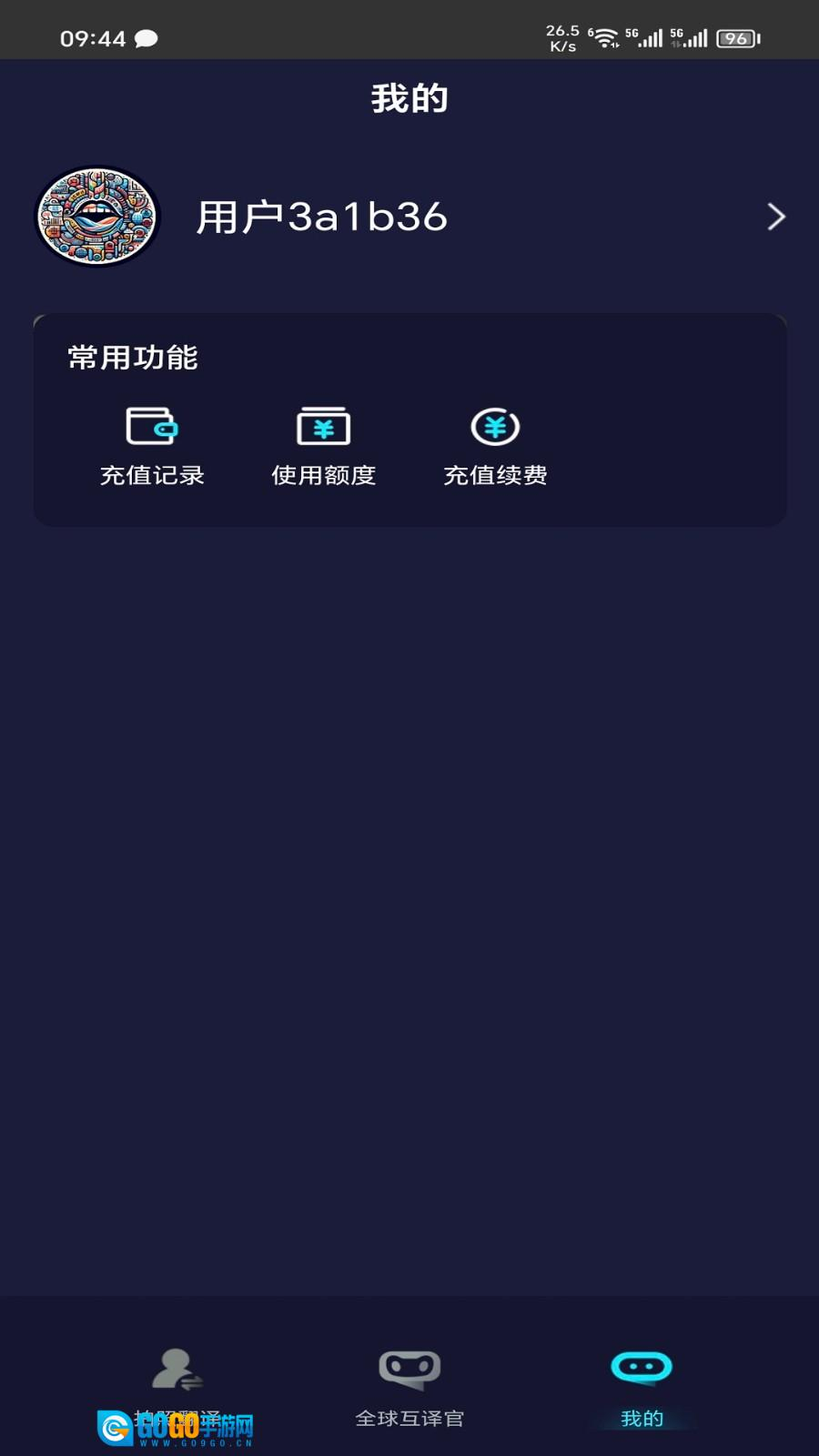
Task: Switch to the 全球互译官 tab
Action: click(409, 1385)
